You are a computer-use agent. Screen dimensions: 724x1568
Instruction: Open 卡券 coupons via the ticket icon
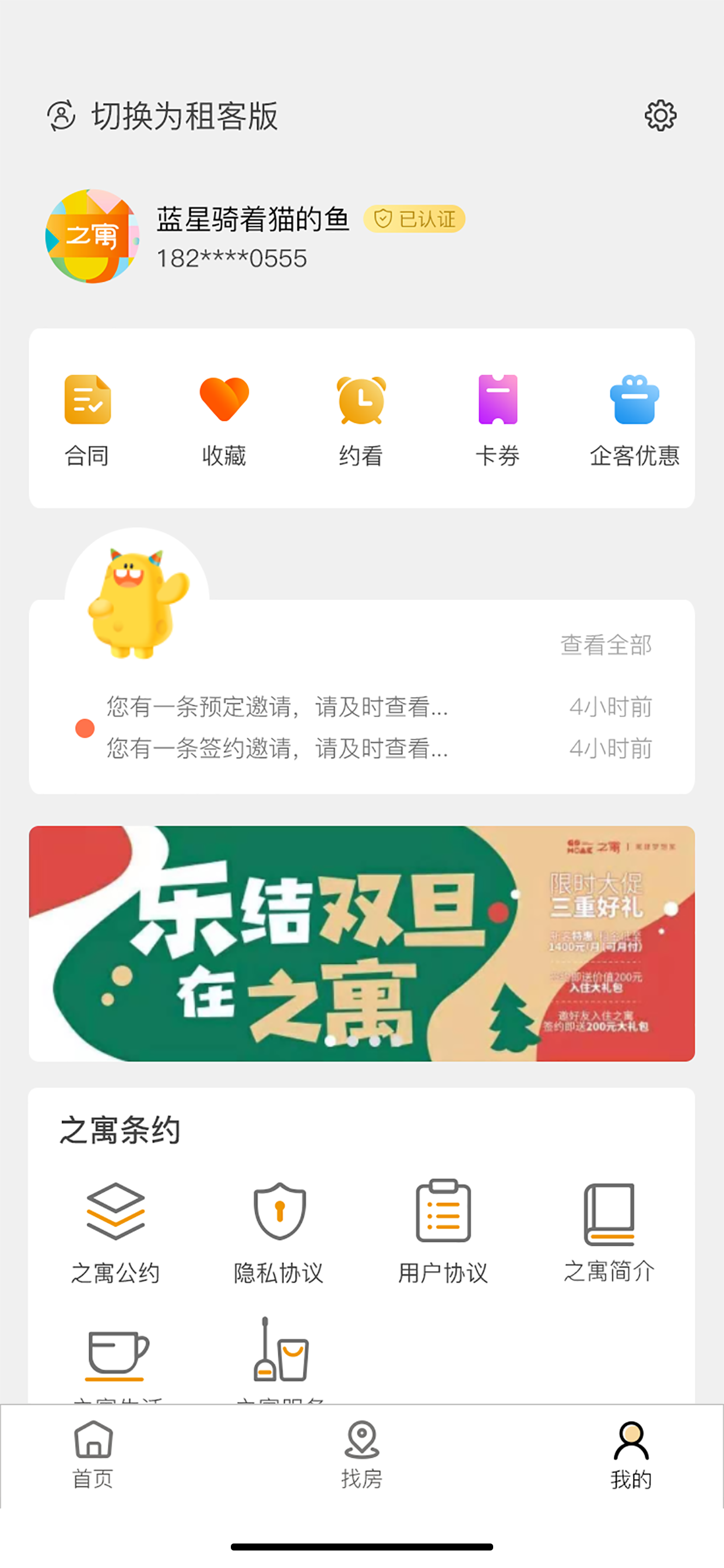497,398
